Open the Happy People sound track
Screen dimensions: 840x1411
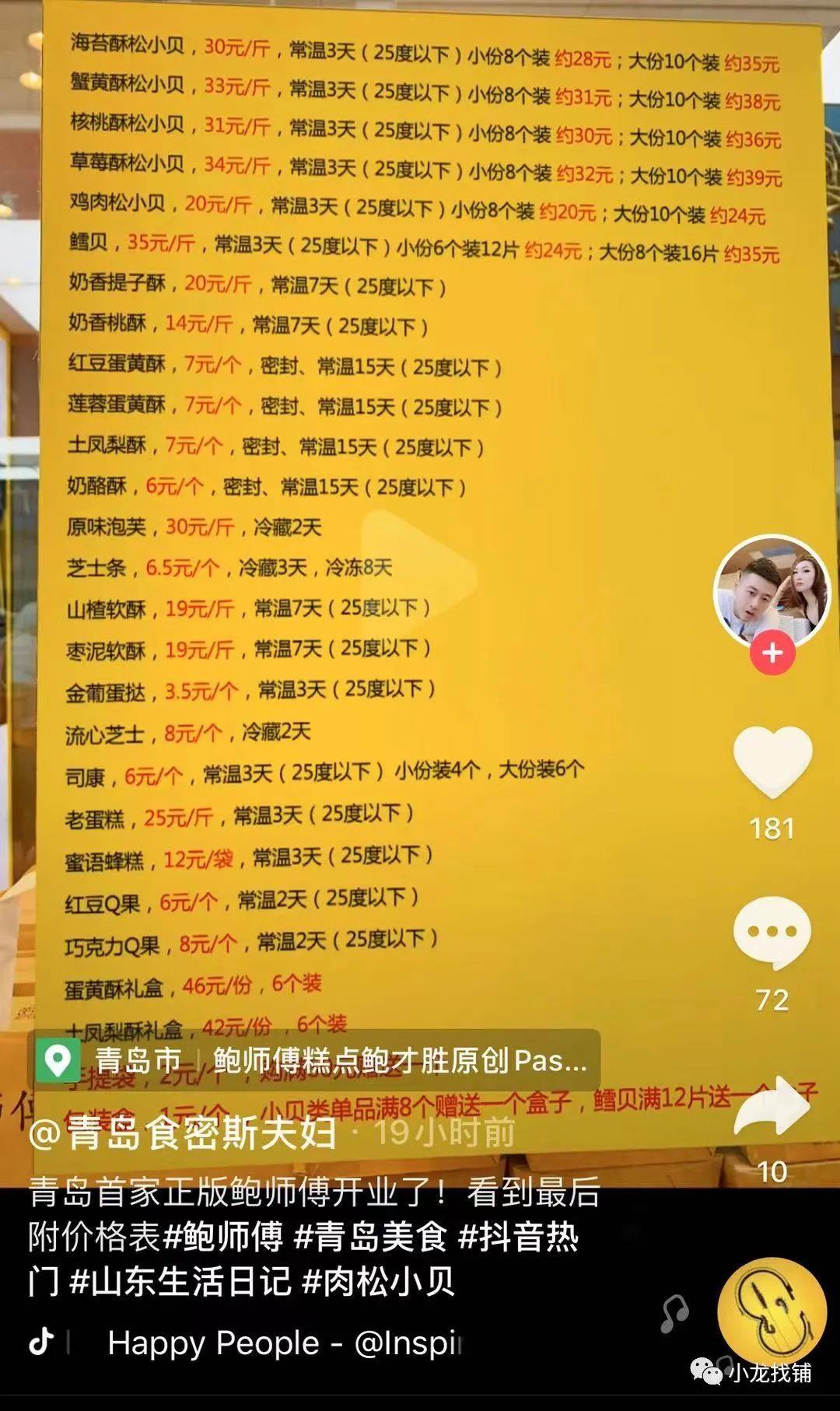click(x=284, y=1343)
